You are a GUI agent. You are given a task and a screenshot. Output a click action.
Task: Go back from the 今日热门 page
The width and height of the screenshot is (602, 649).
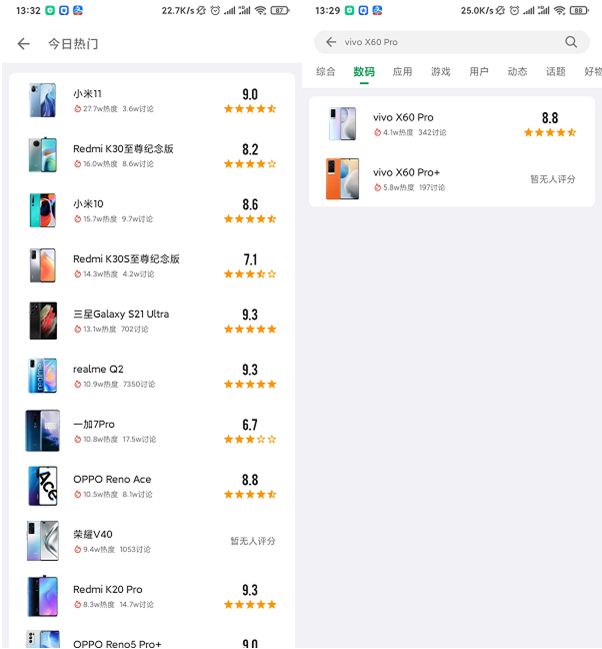[24, 44]
